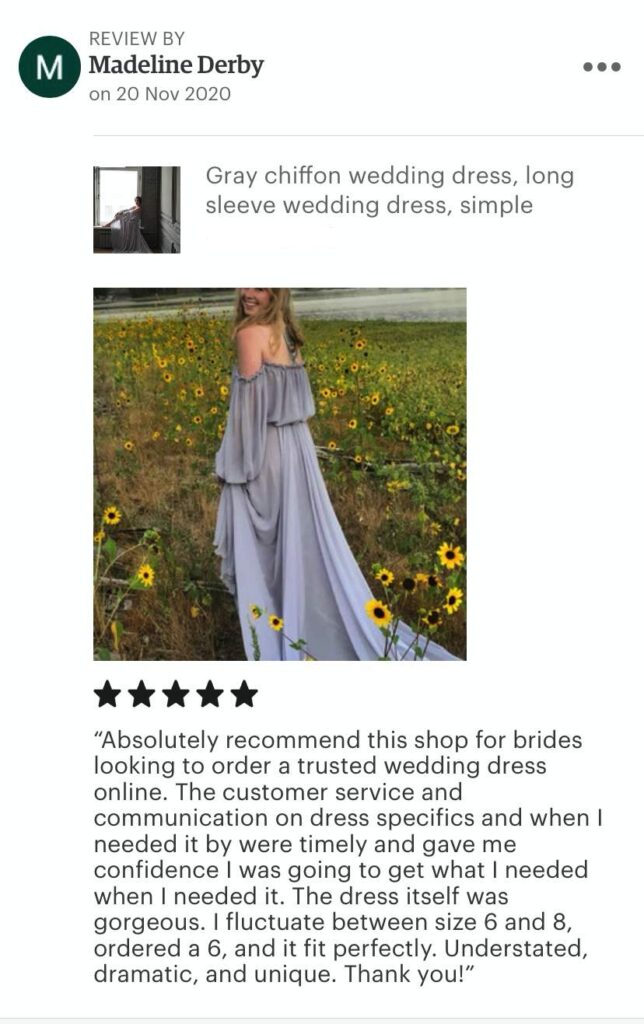View the reviewer's sunflower field photo
Image resolution: width=644 pixels, height=1024 pixels.
[x=279, y=474]
